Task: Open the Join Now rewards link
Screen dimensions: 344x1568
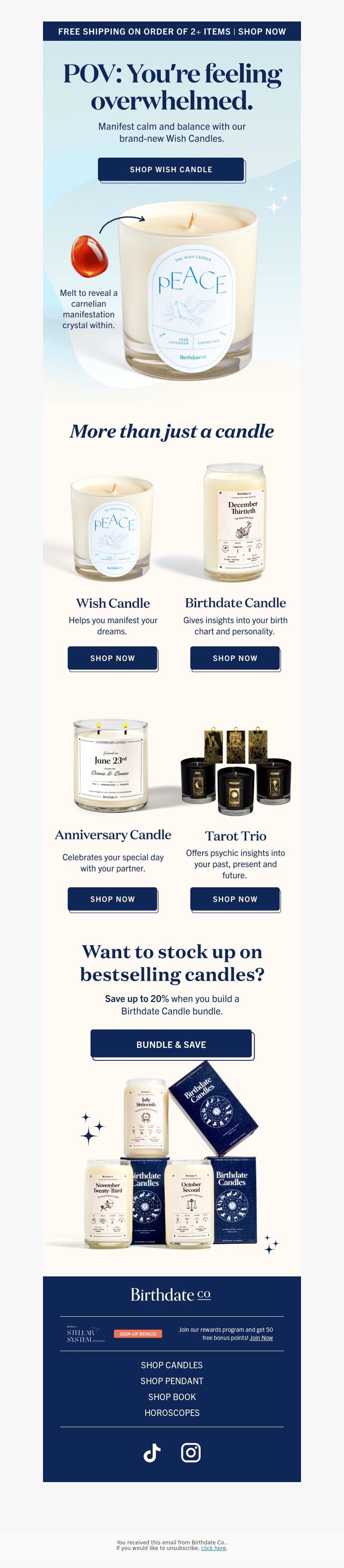Action: coord(261,1337)
